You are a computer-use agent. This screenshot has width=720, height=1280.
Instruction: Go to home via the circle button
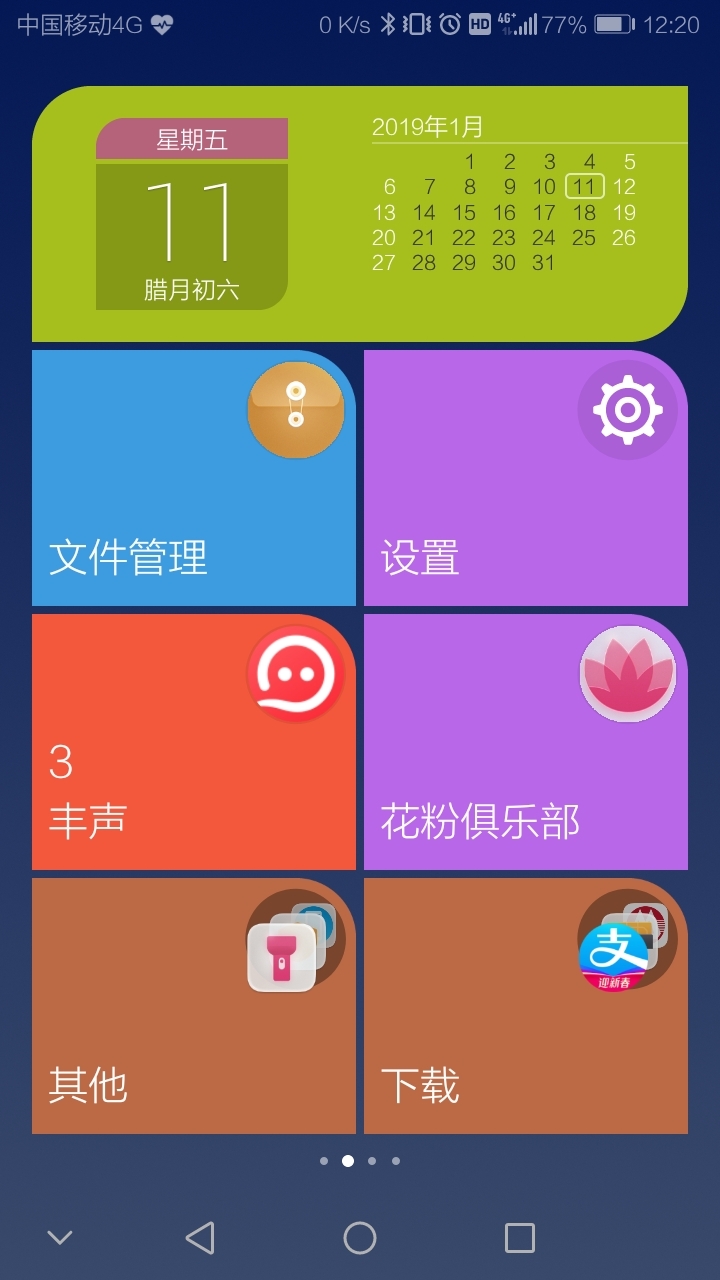pyautogui.click(x=360, y=1238)
